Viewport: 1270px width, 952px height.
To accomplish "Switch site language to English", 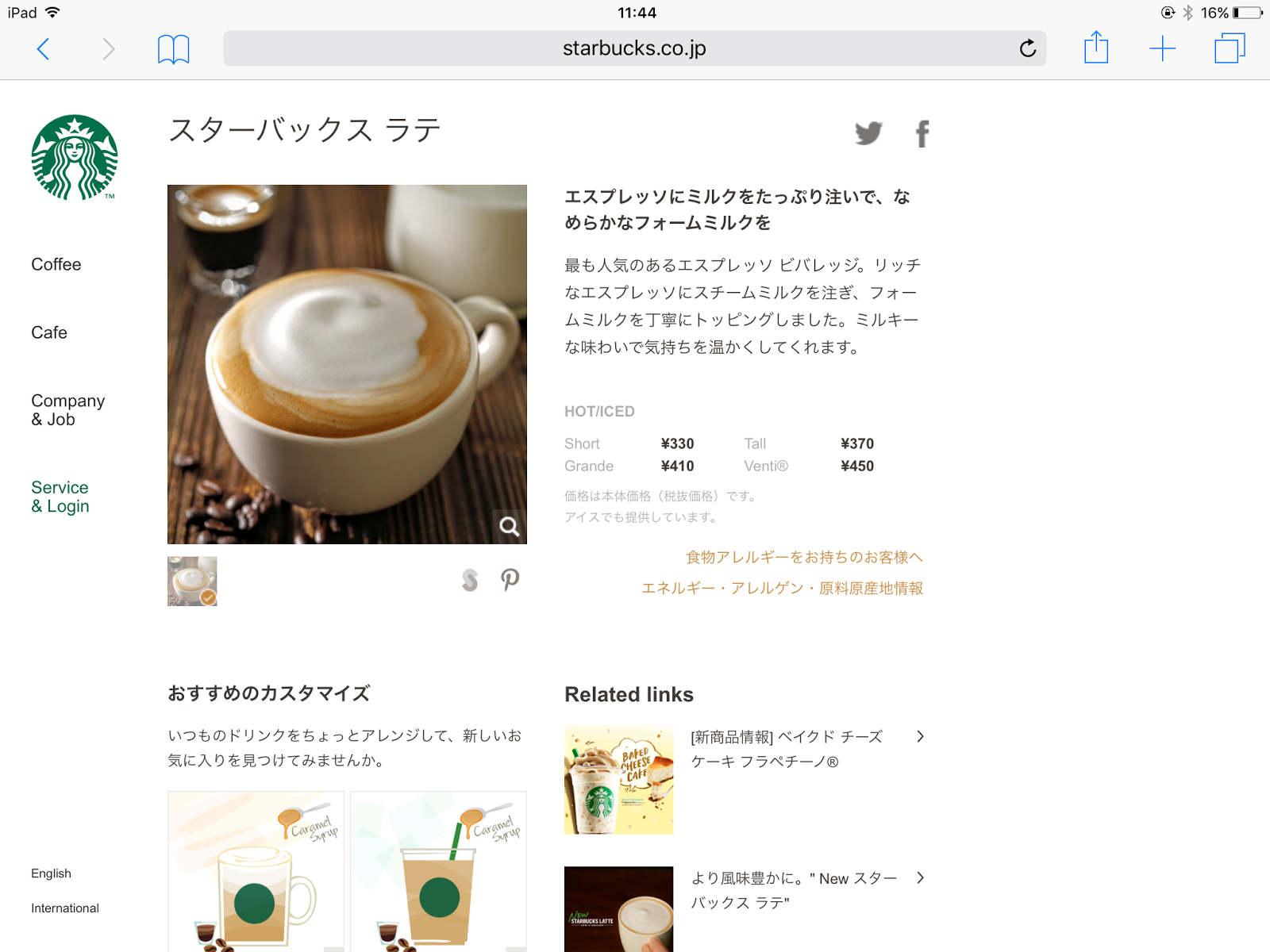I will click(51, 873).
